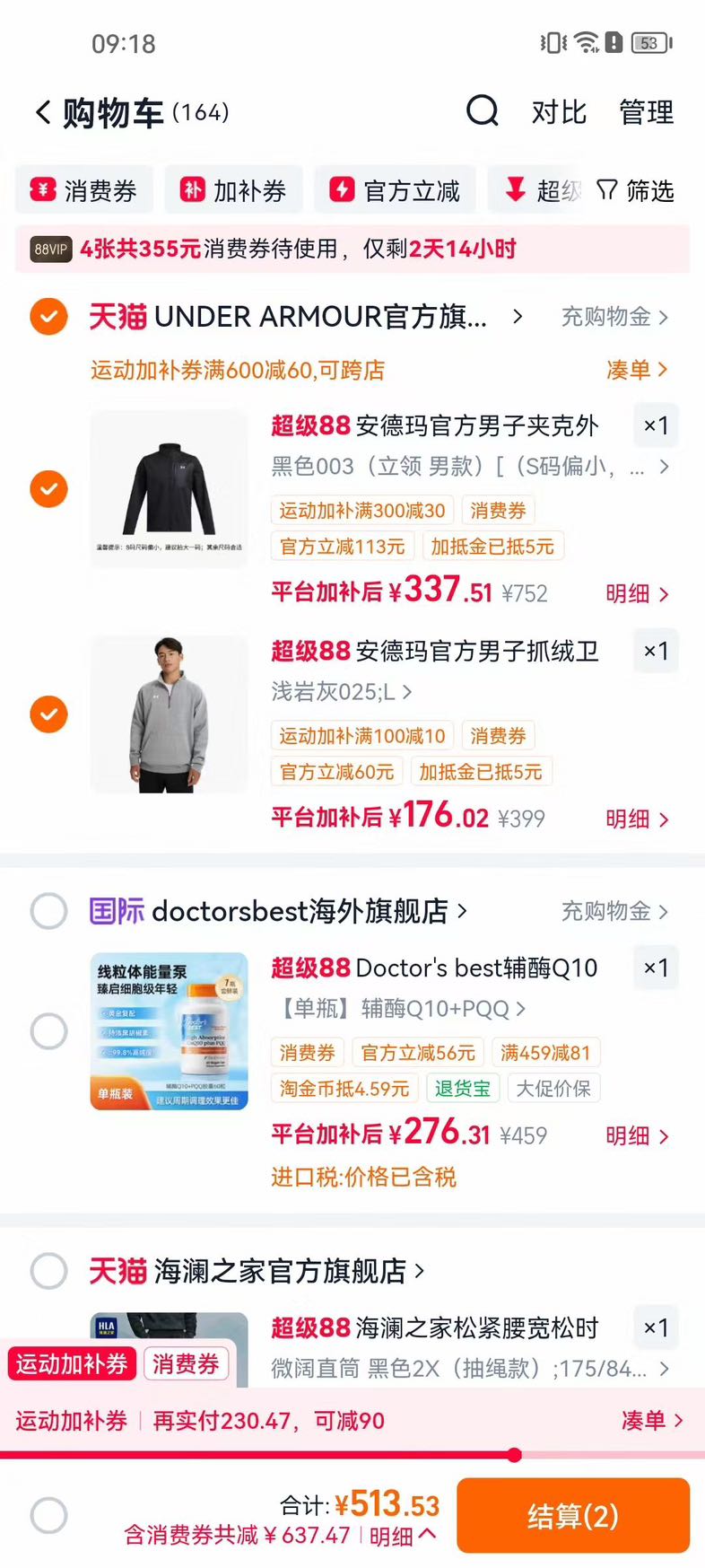Select the 加补券 filter chip
Viewport: 705px width, 1568px height.
click(233, 190)
